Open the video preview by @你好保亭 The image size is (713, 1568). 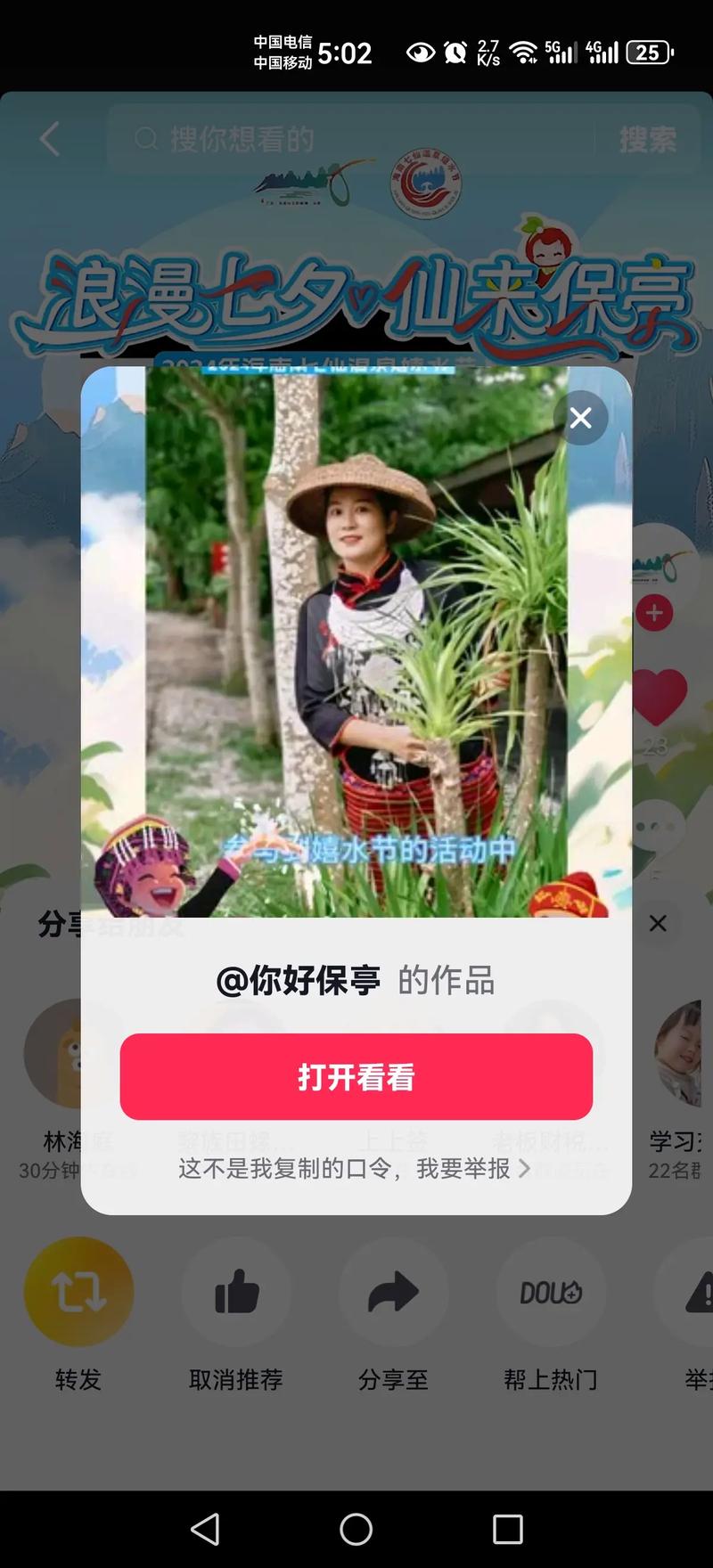[x=356, y=641]
